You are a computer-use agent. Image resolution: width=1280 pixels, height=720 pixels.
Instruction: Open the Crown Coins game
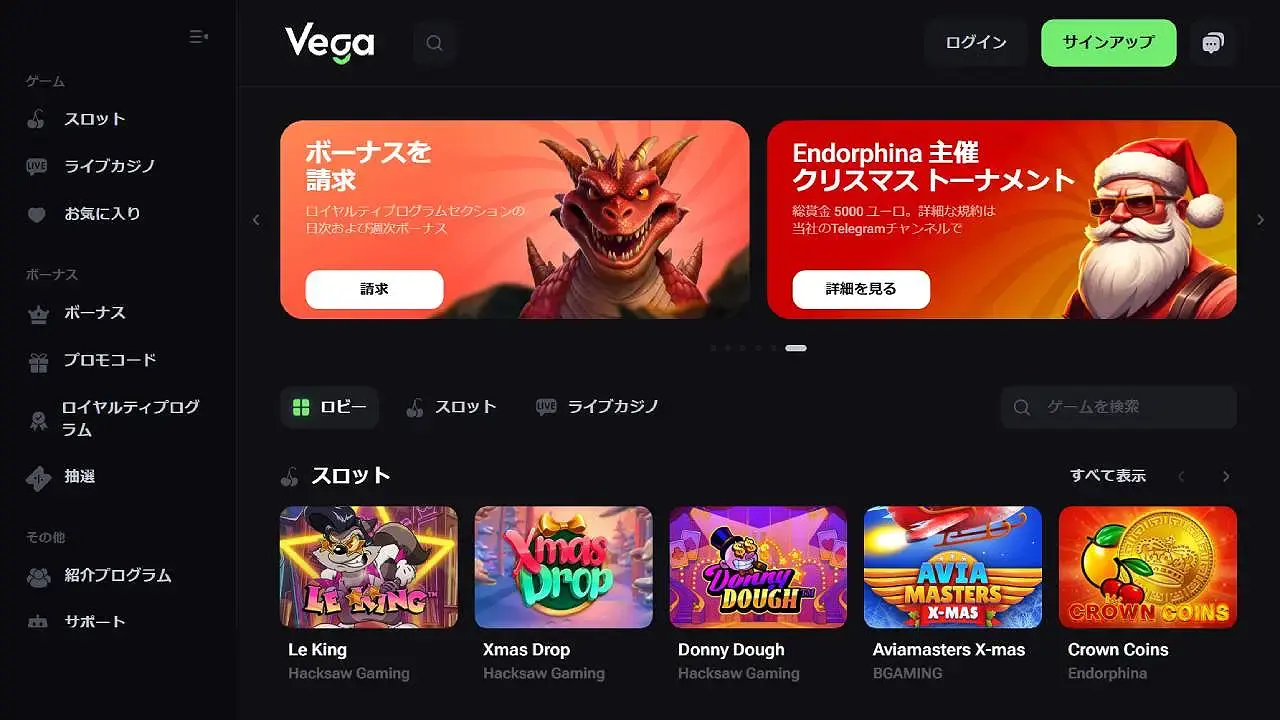[x=1147, y=567]
